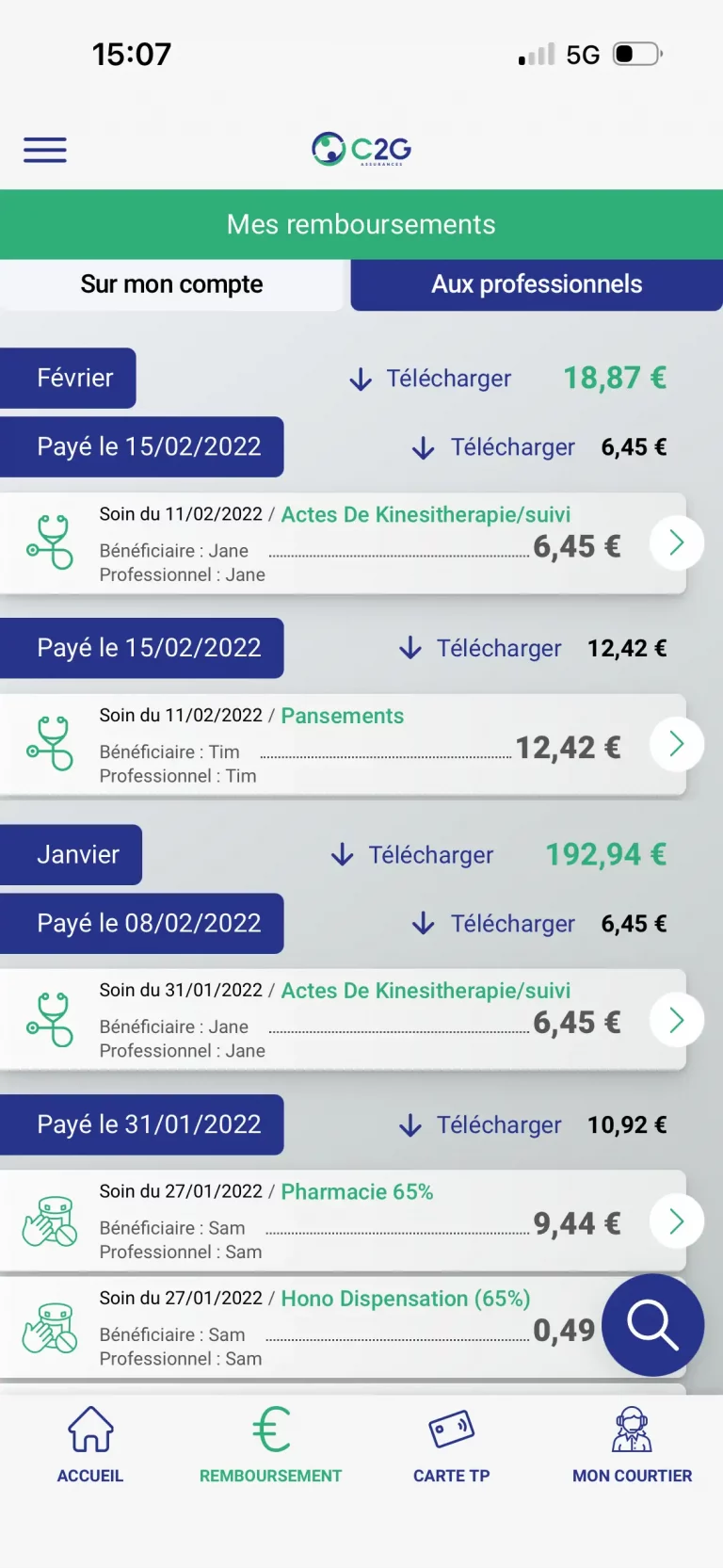Select the Carte TP card icon
Image resolution: width=723 pixels, height=1568 pixels.
point(451,1429)
